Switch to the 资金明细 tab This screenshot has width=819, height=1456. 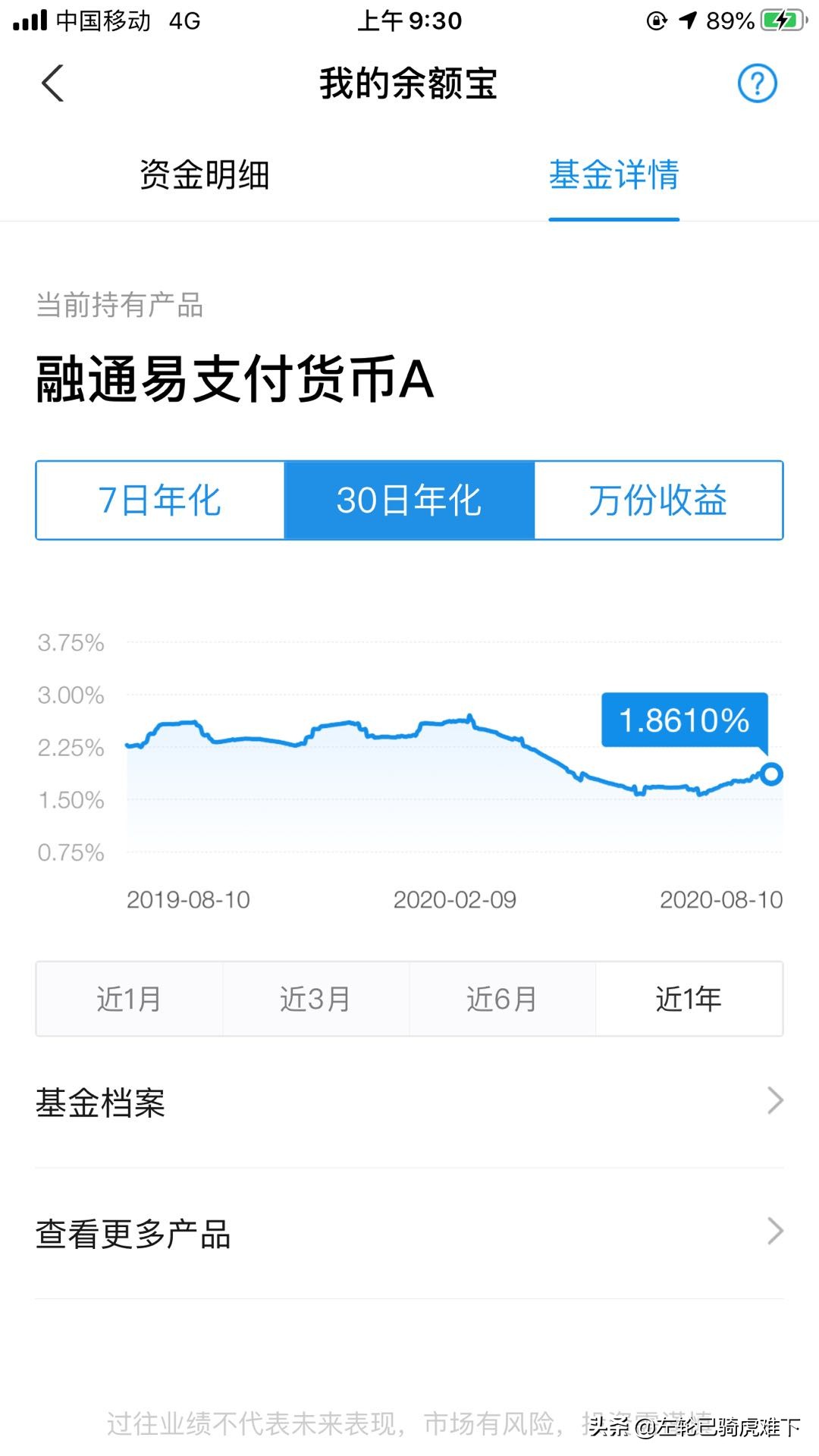click(203, 175)
